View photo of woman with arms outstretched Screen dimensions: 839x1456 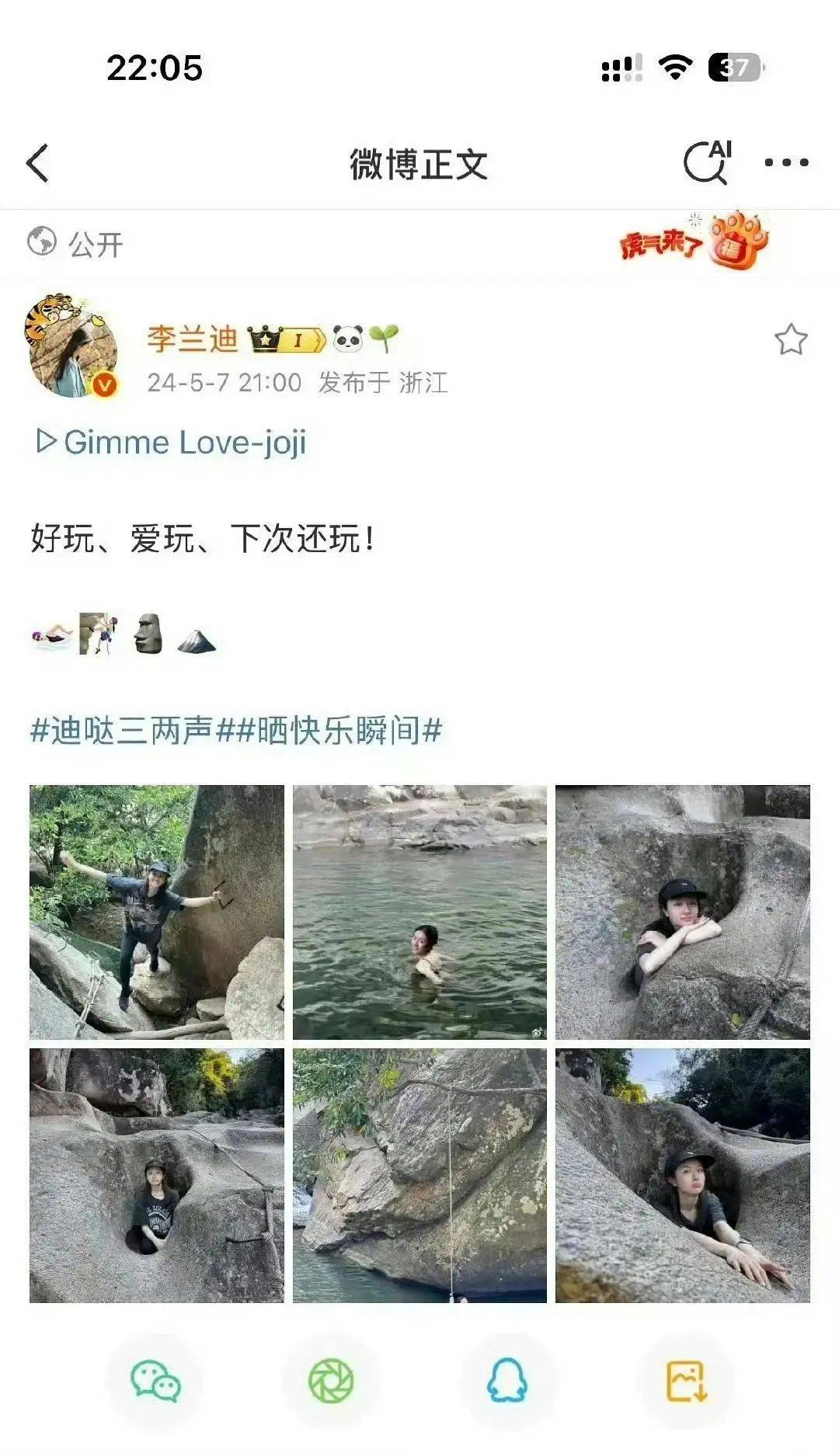tap(157, 912)
